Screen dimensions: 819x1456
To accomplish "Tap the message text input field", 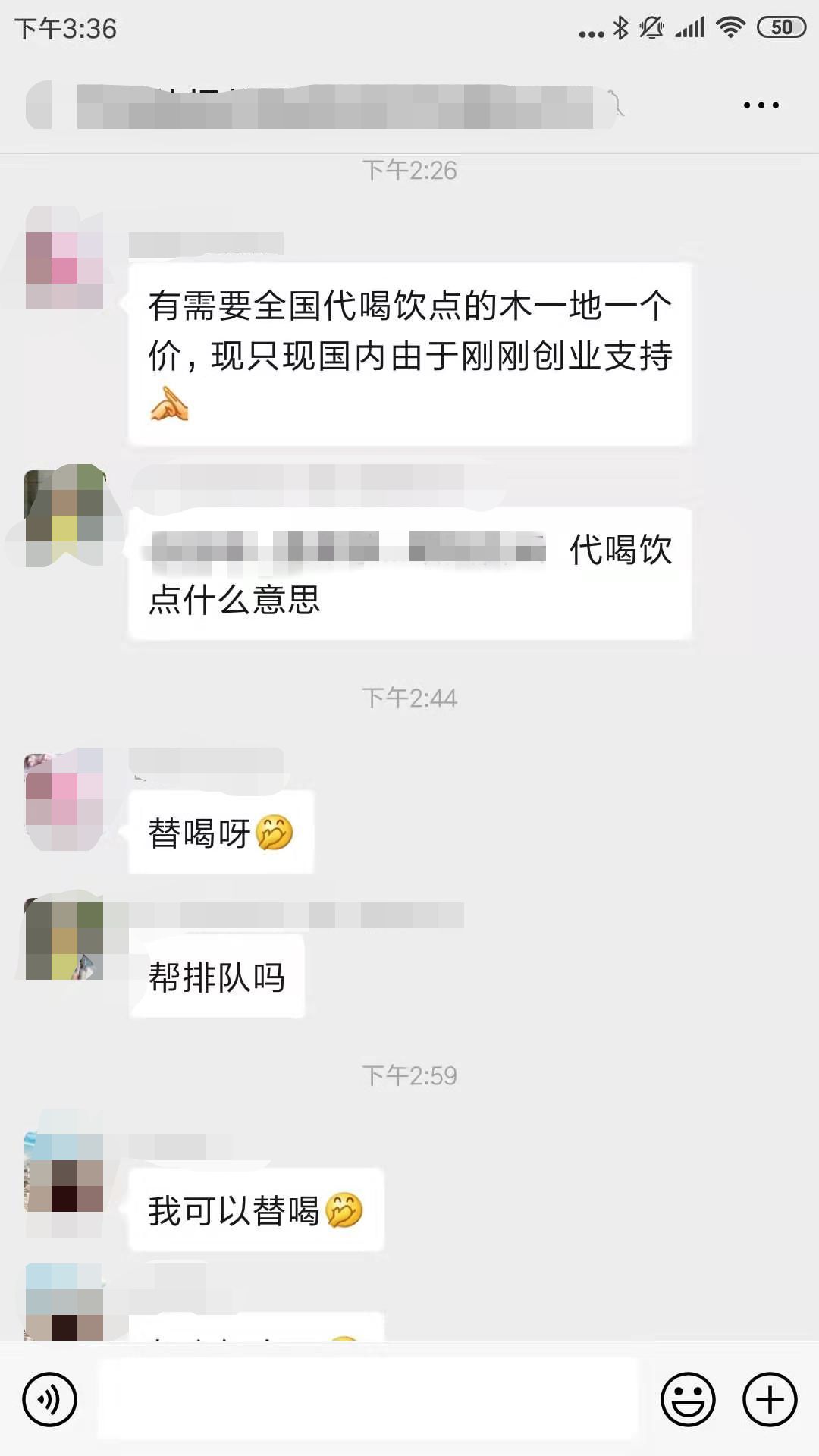I will pos(368,1399).
